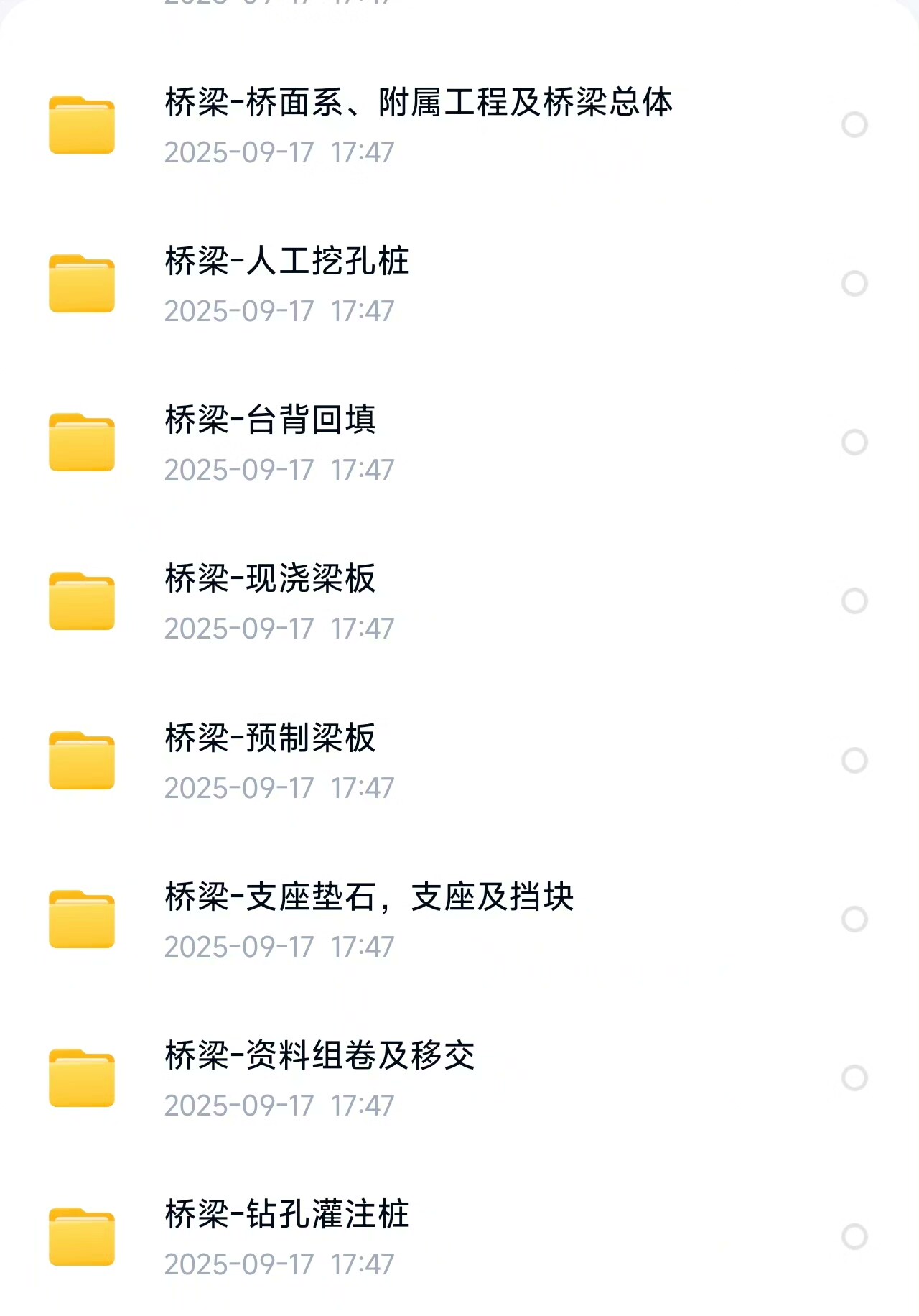919x1316 pixels.
Task: Select the circle for 桥梁-人工挖孔桩
Action: pyautogui.click(x=854, y=284)
